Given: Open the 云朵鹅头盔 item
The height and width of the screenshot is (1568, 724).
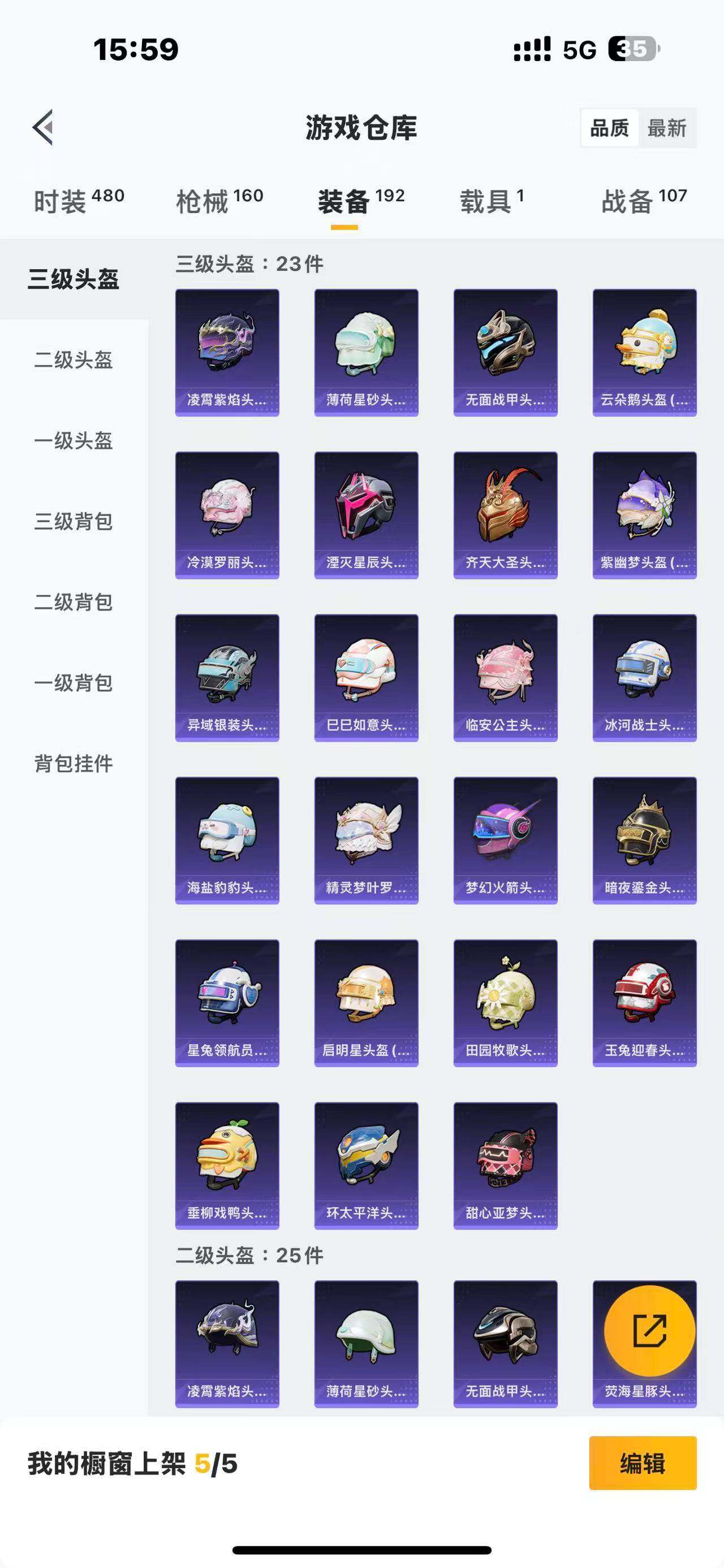Looking at the screenshot, I should click(x=644, y=353).
